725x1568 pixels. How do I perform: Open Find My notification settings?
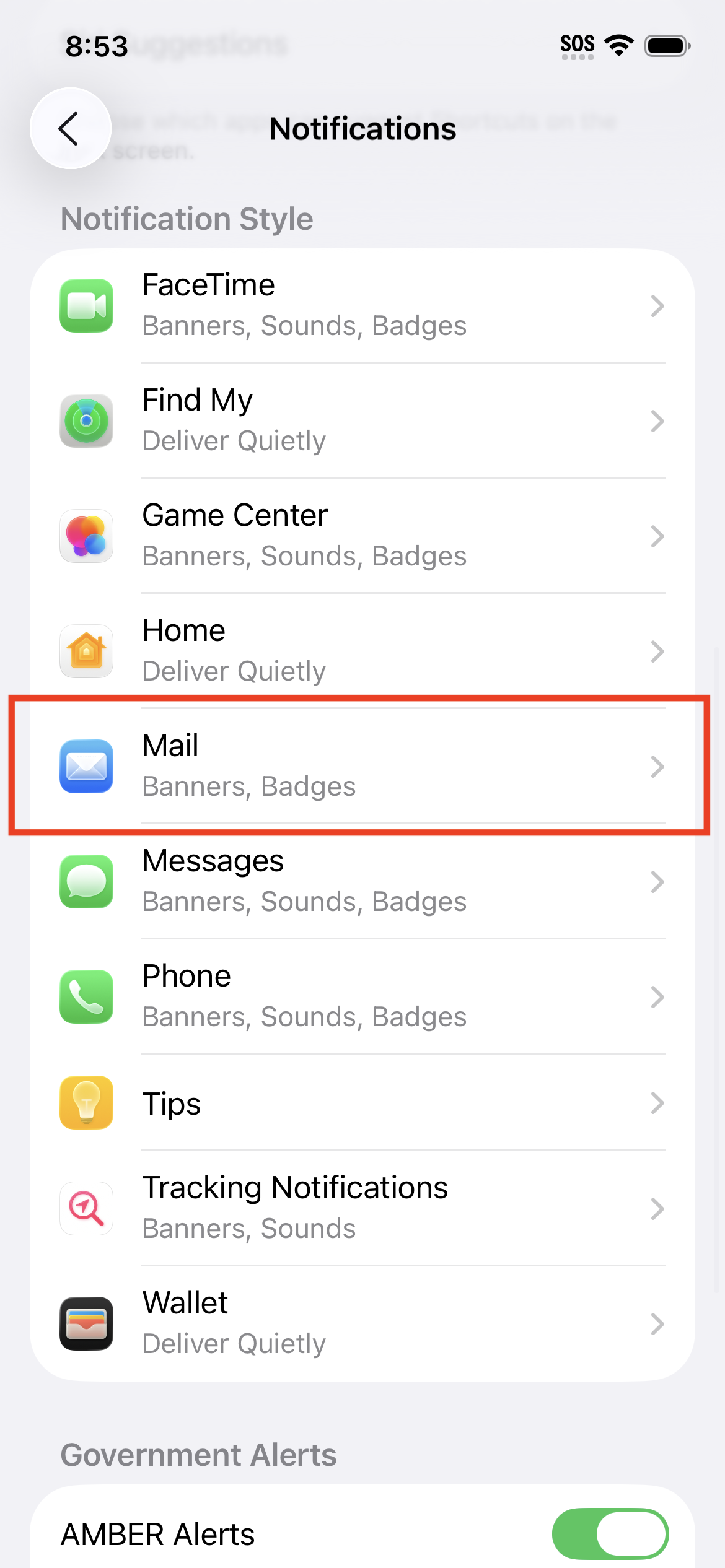pos(362,420)
